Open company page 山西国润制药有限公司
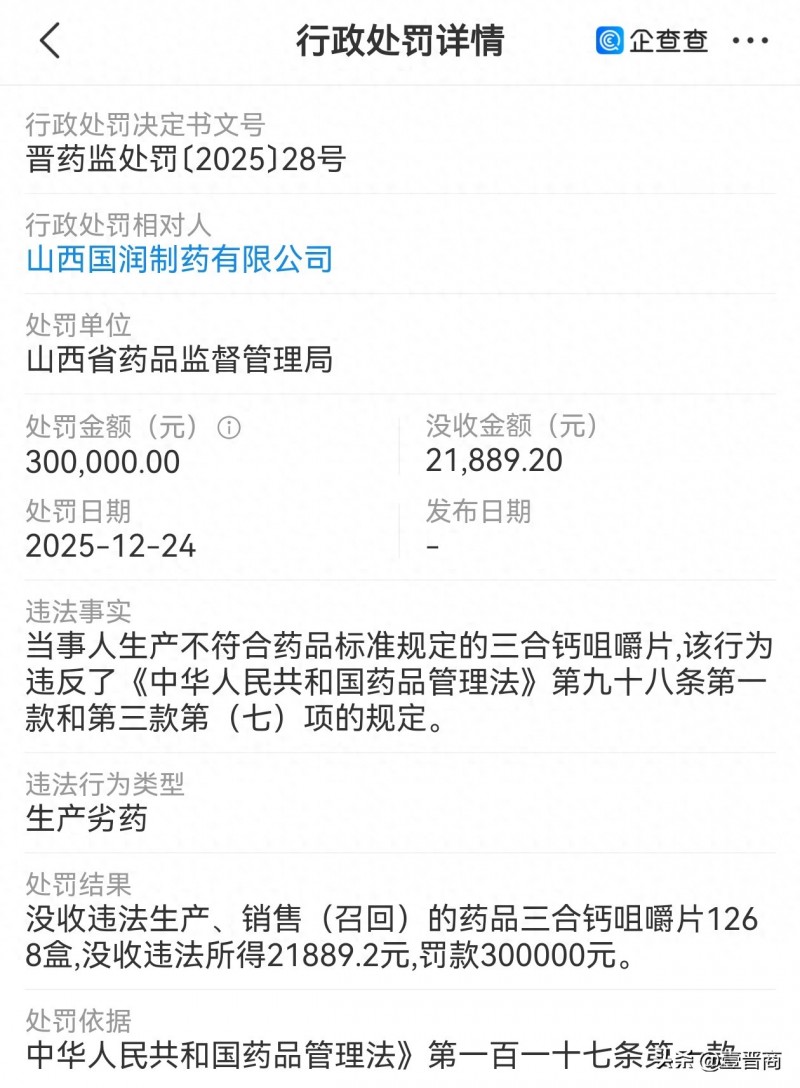Image resolution: width=800 pixels, height=1088 pixels. [180, 260]
